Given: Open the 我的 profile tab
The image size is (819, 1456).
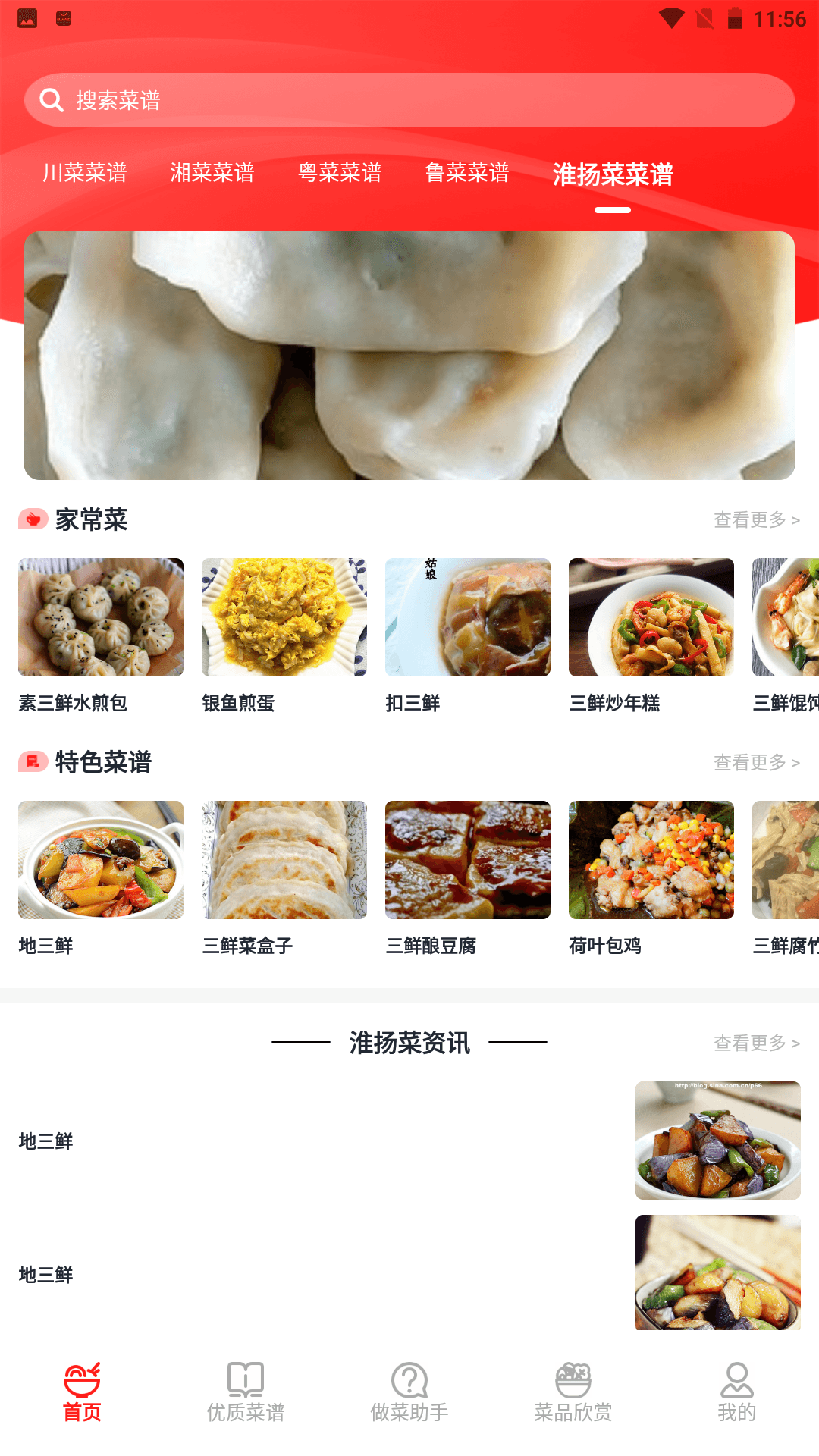Looking at the screenshot, I should click(x=737, y=1392).
